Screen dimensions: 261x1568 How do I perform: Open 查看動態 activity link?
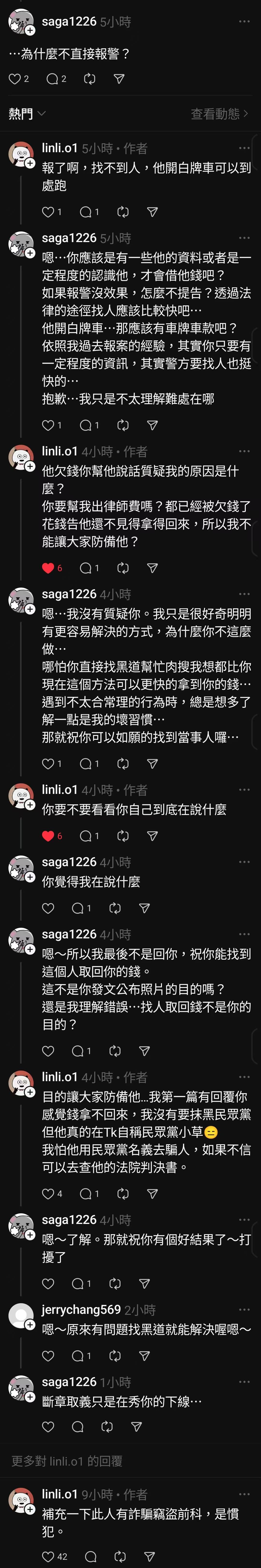pyautogui.click(x=219, y=114)
